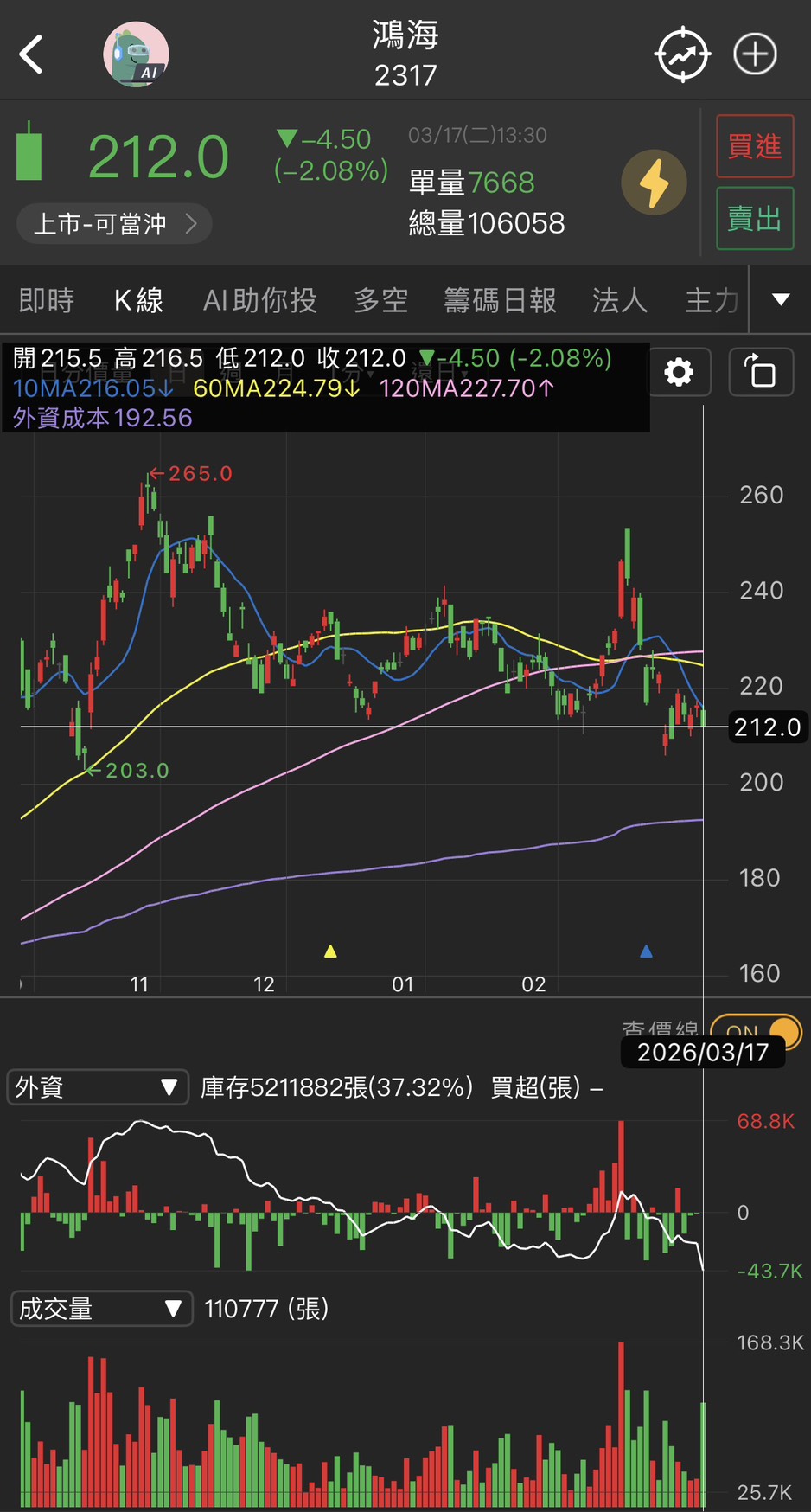Switch to the 法人 tab
Viewport: 811px width, 1512px height.
[x=619, y=299]
